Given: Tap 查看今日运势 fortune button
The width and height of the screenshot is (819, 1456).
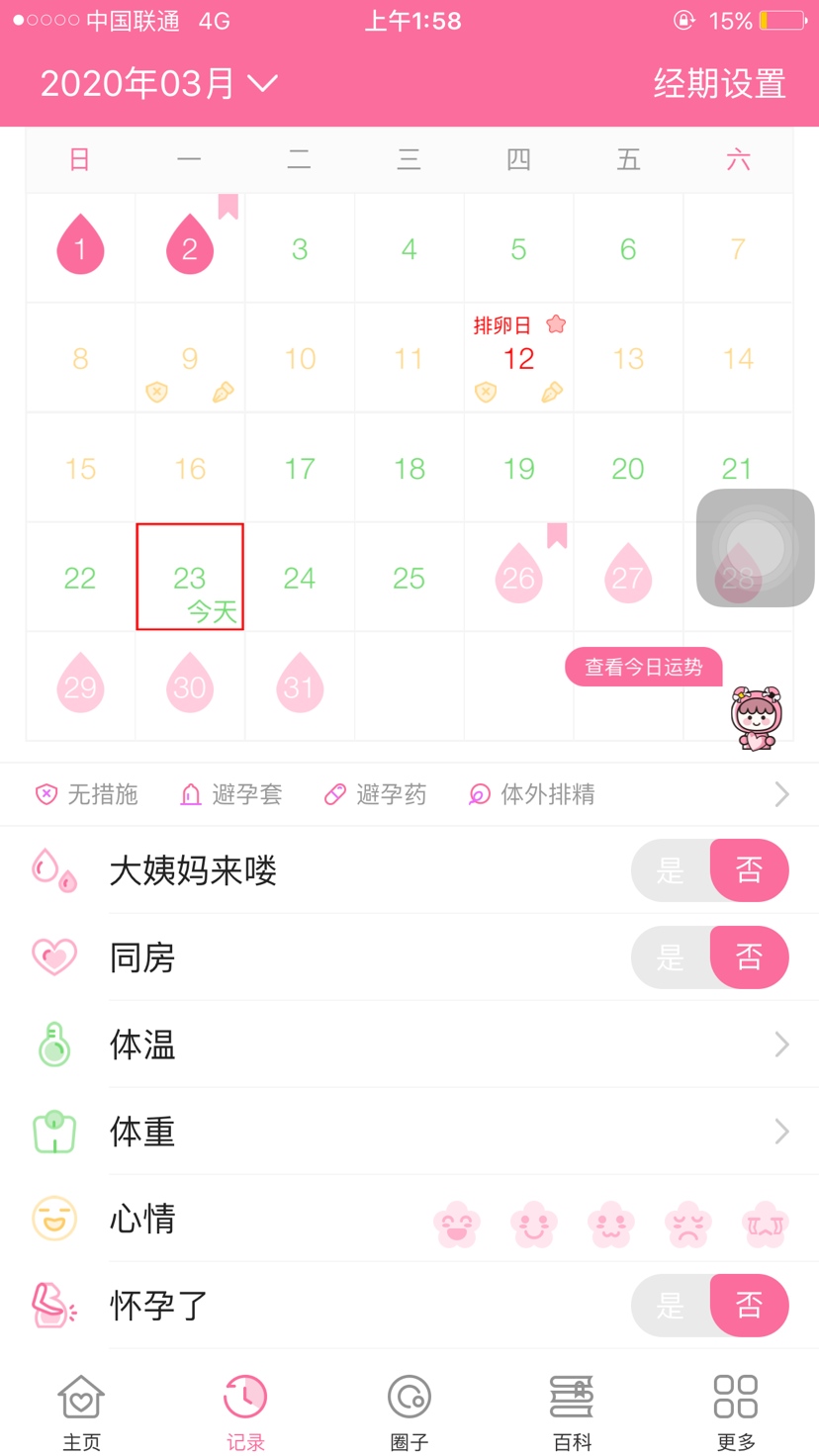Looking at the screenshot, I should [x=643, y=667].
